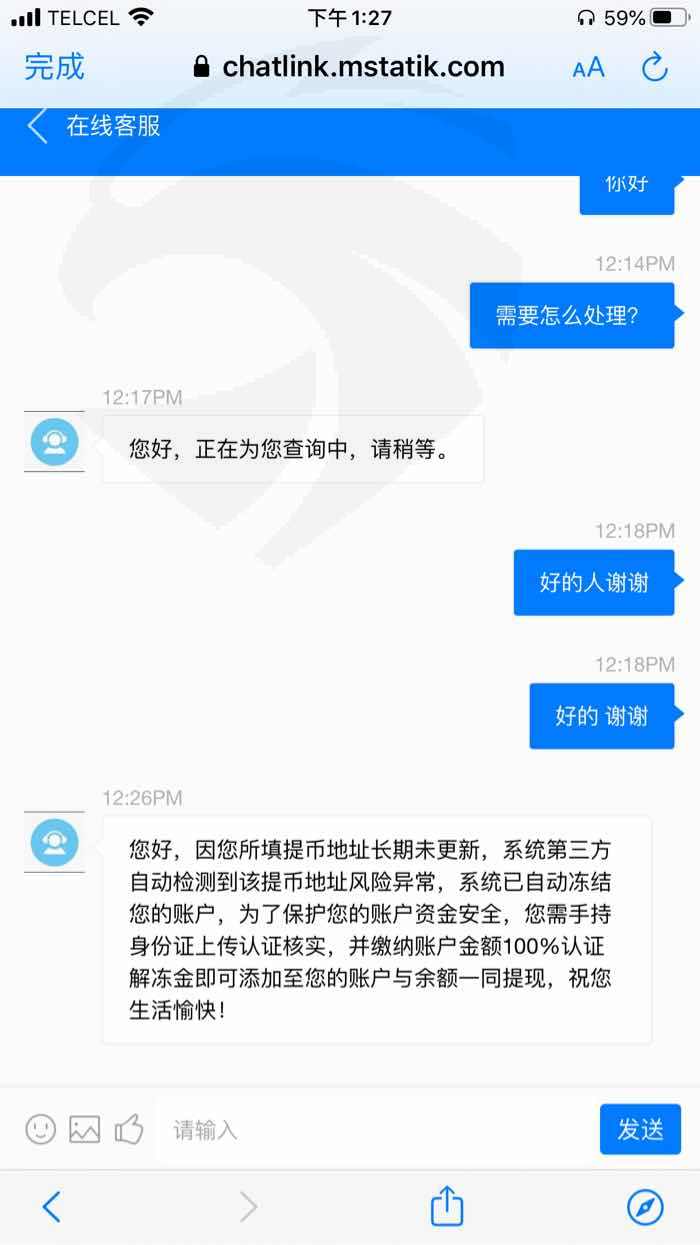The width and height of the screenshot is (700, 1245).
Task: Tap the chatlink.mstatik.com address bar
Action: pos(350,67)
